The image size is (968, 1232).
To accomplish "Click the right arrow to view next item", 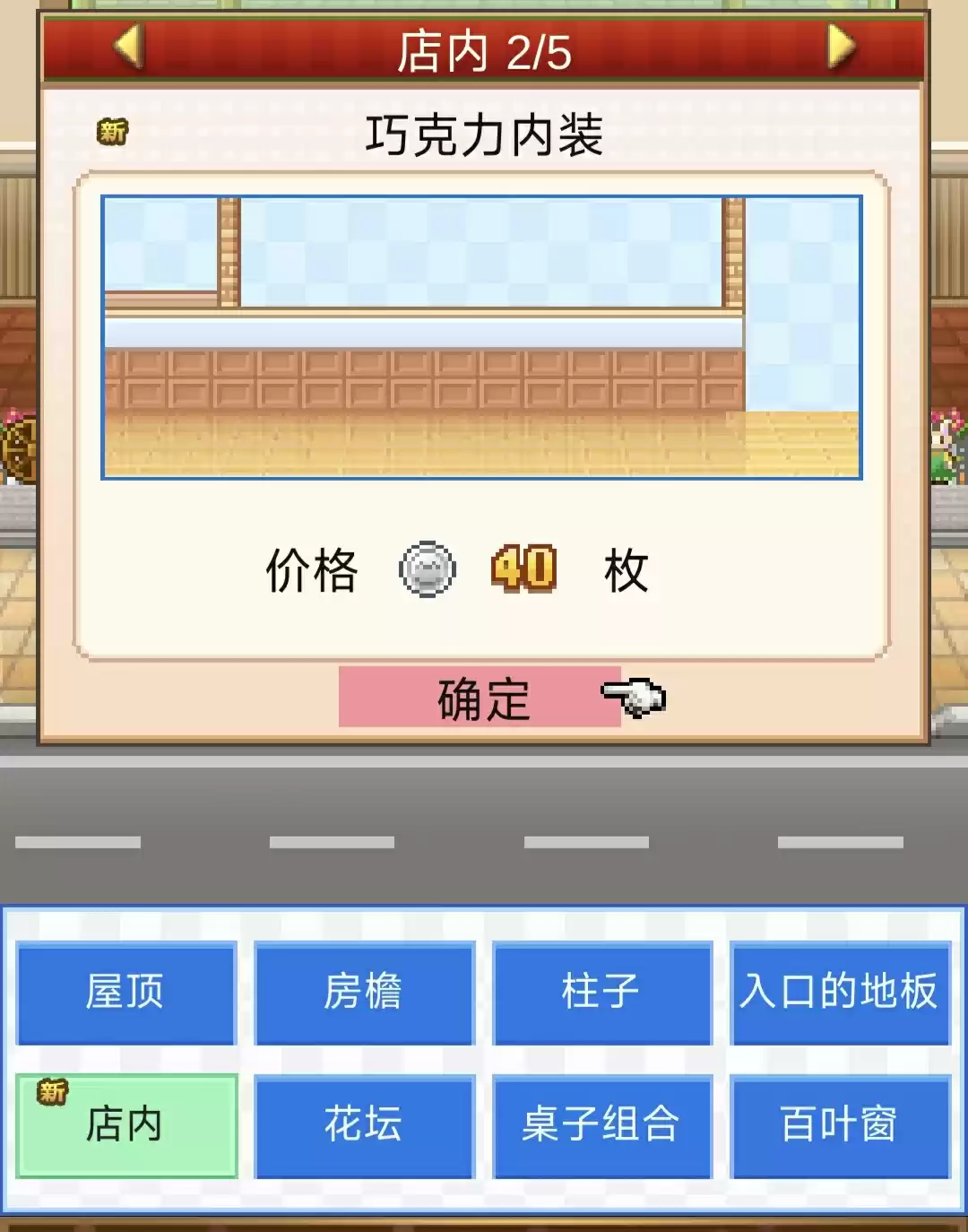I will (839, 49).
